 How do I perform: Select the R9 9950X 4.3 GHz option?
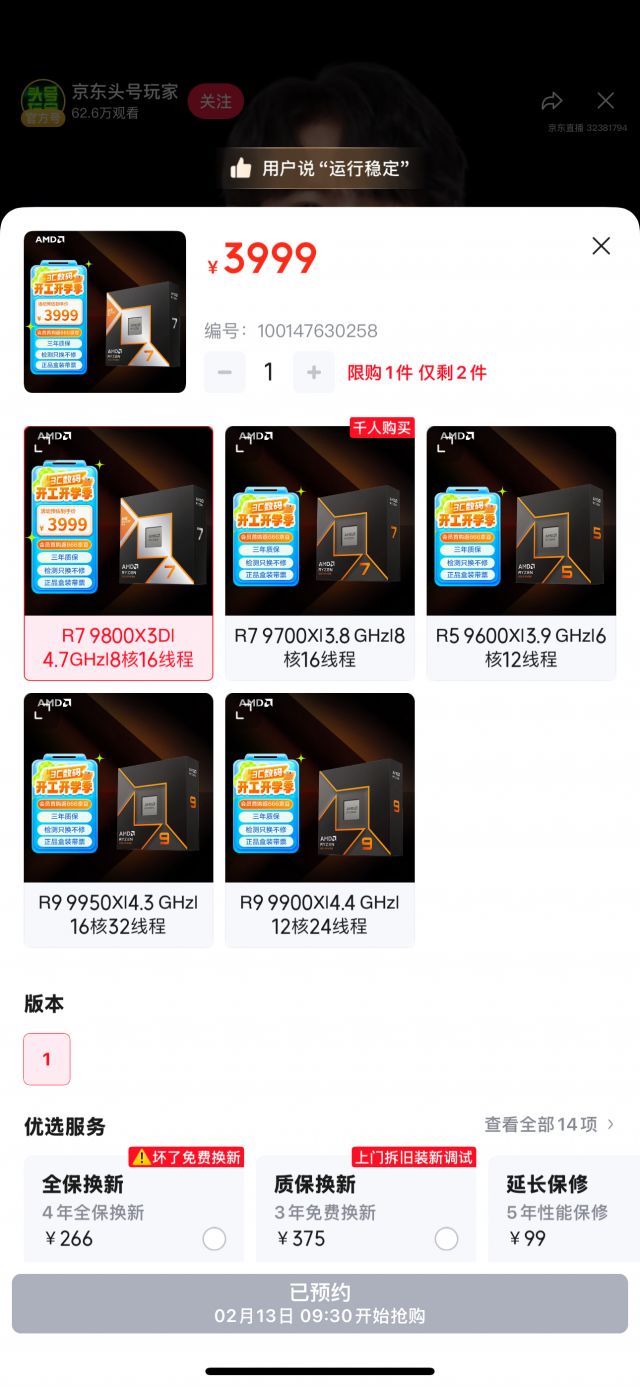(118, 819)
